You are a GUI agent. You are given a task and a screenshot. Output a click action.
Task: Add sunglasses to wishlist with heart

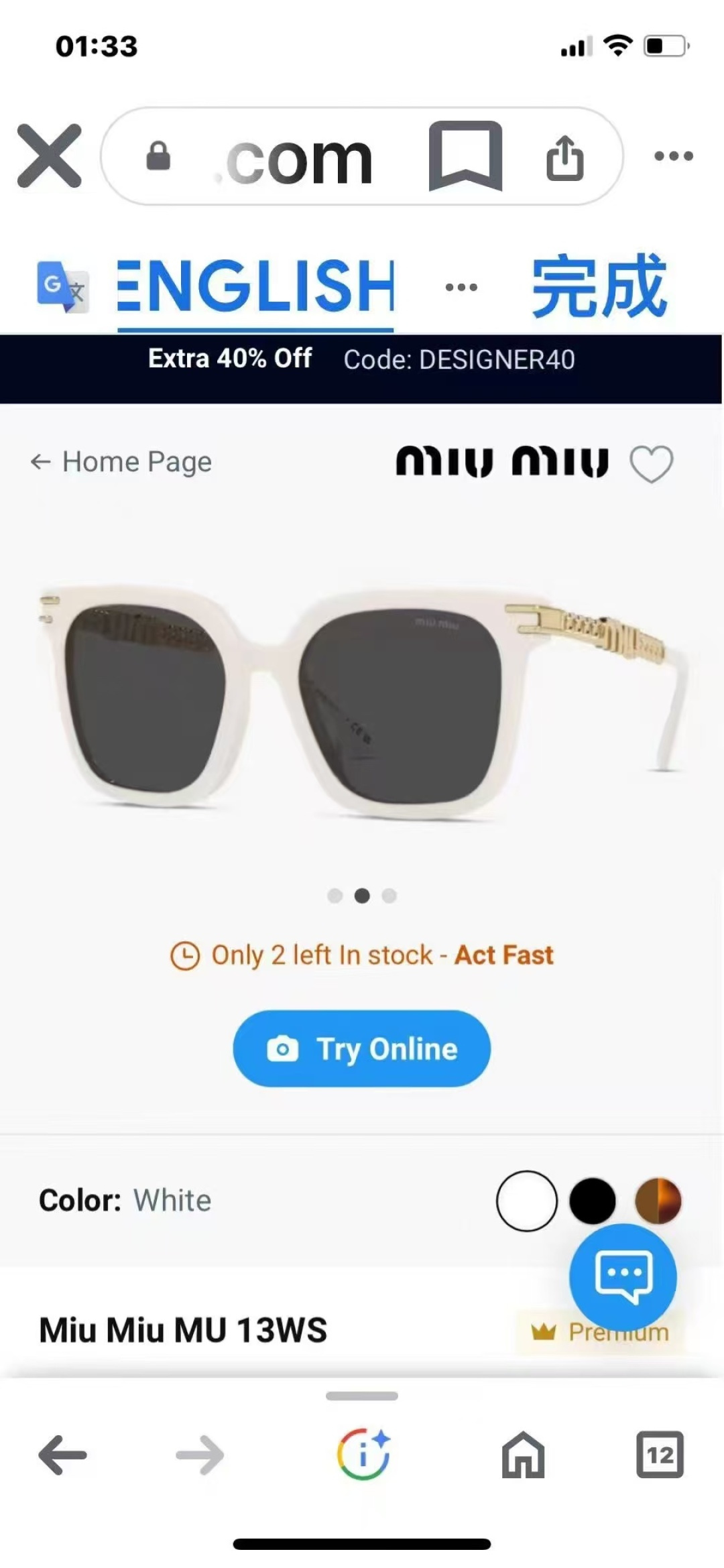651,463
